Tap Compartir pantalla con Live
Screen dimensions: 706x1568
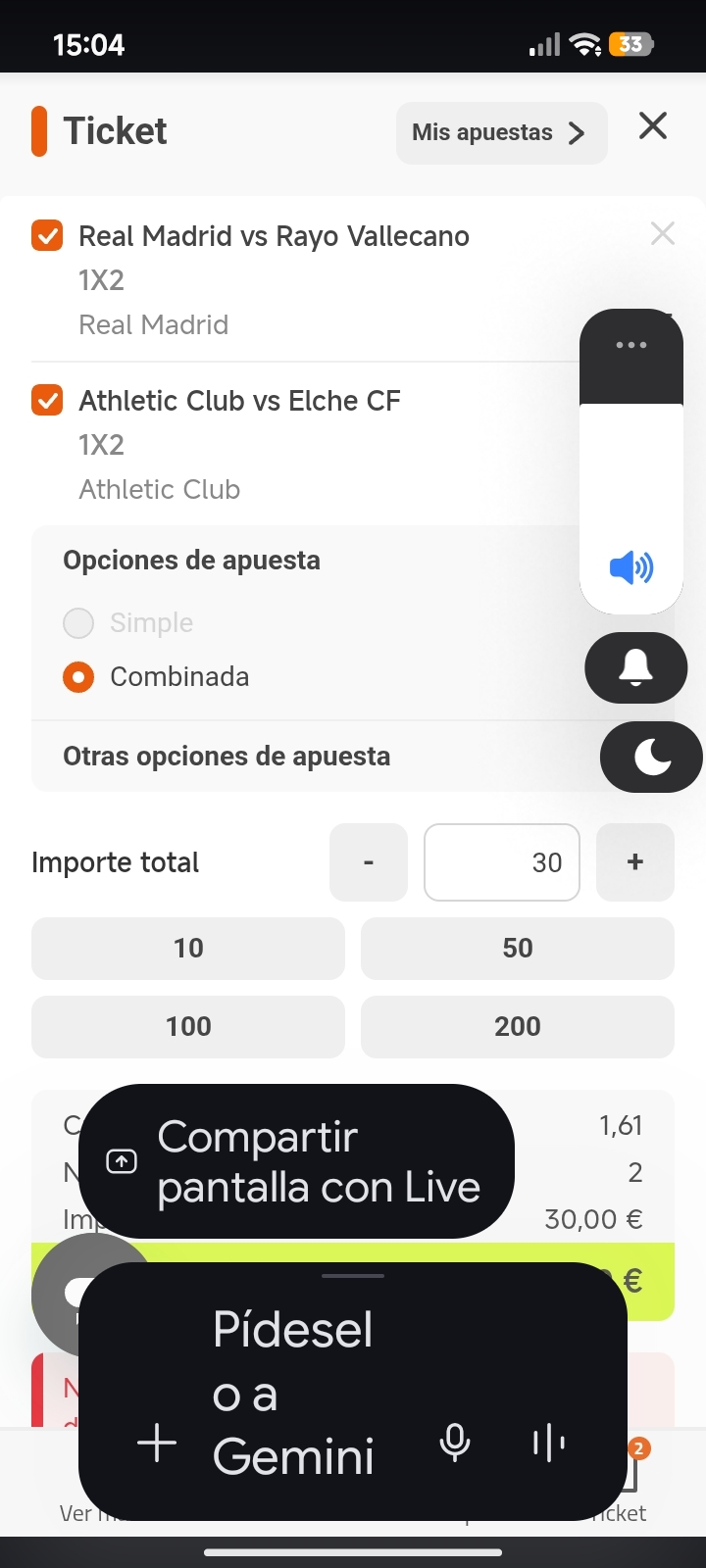[x=296, y=1161]
